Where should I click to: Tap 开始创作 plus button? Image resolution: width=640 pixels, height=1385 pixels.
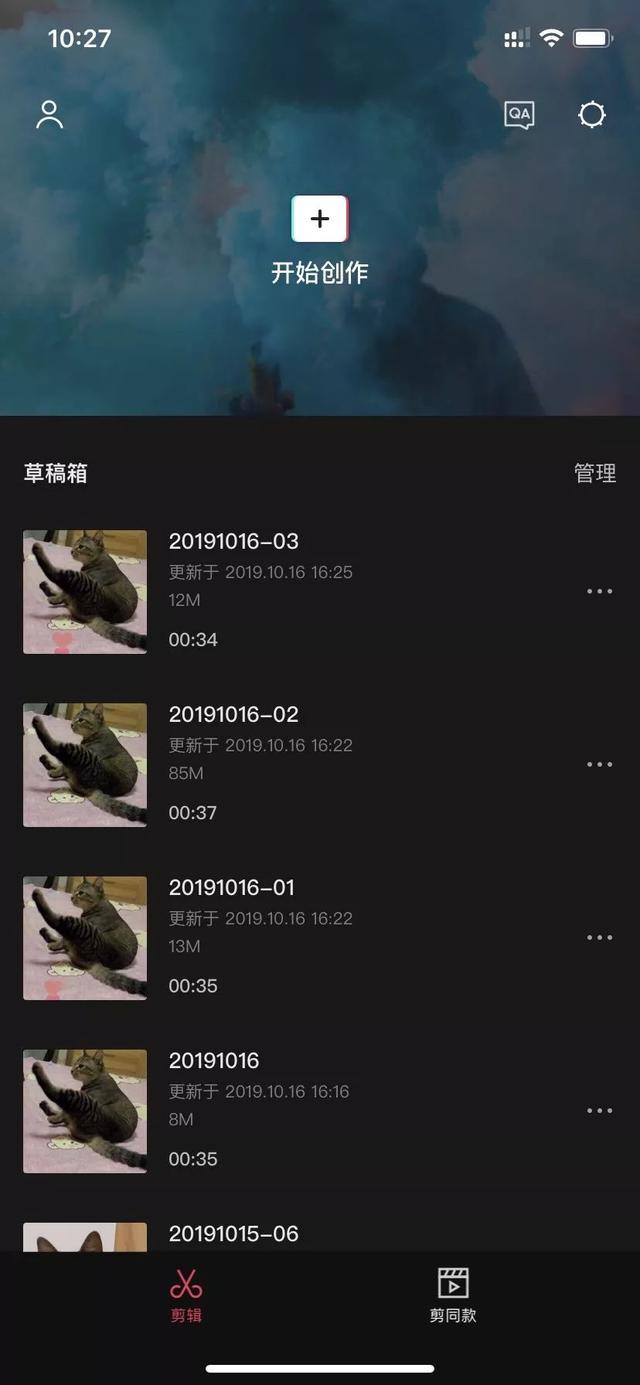click(320, 219)
